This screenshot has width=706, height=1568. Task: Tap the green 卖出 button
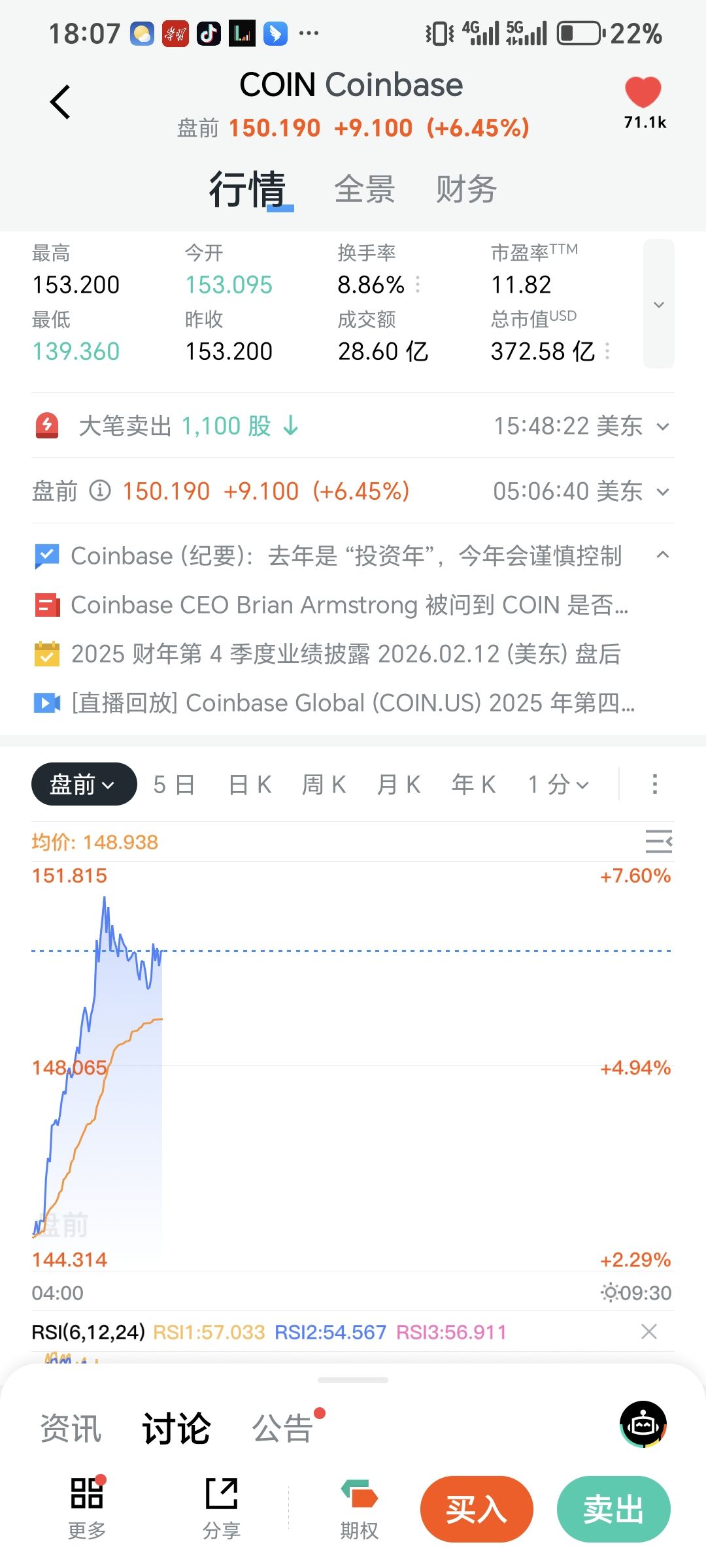[613, 1509]
